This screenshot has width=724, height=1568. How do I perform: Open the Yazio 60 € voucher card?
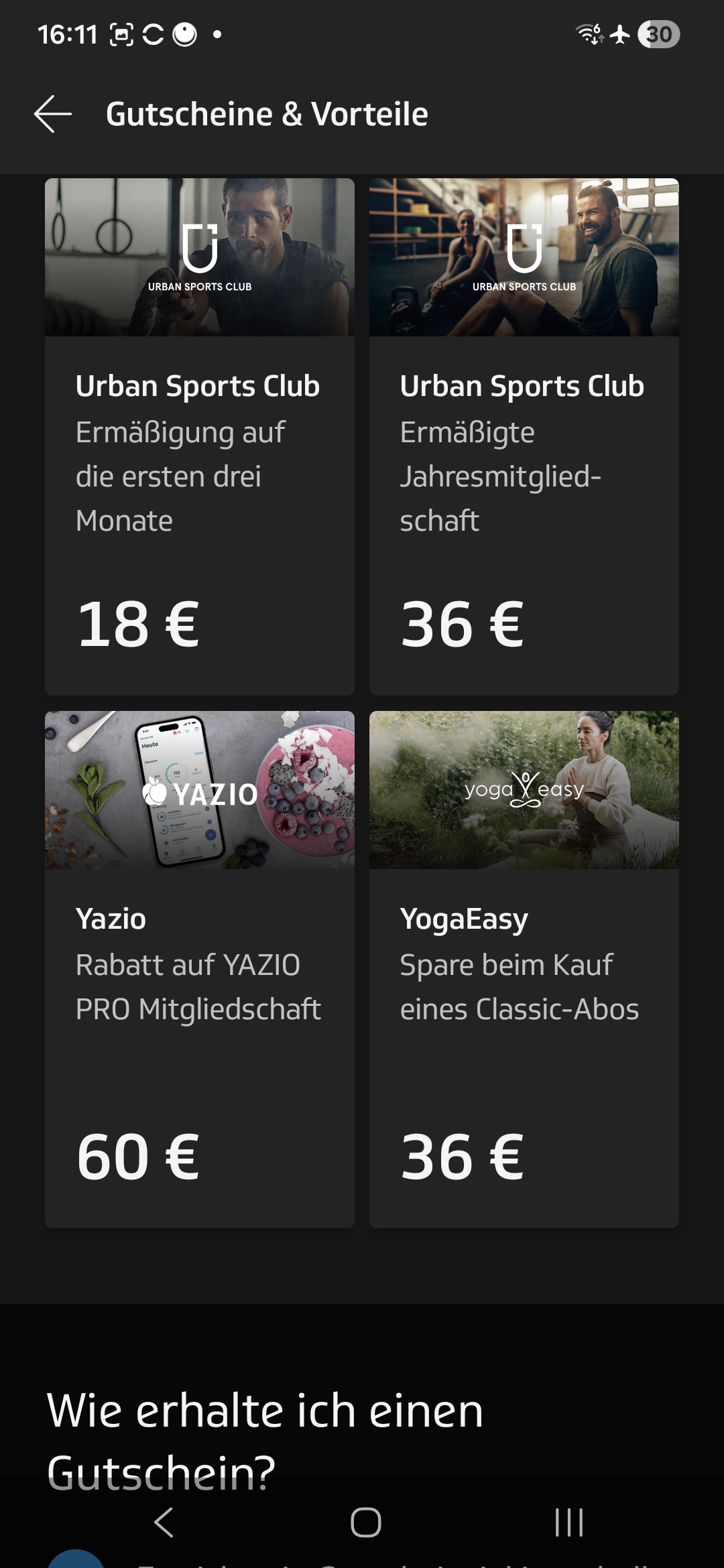199,968
